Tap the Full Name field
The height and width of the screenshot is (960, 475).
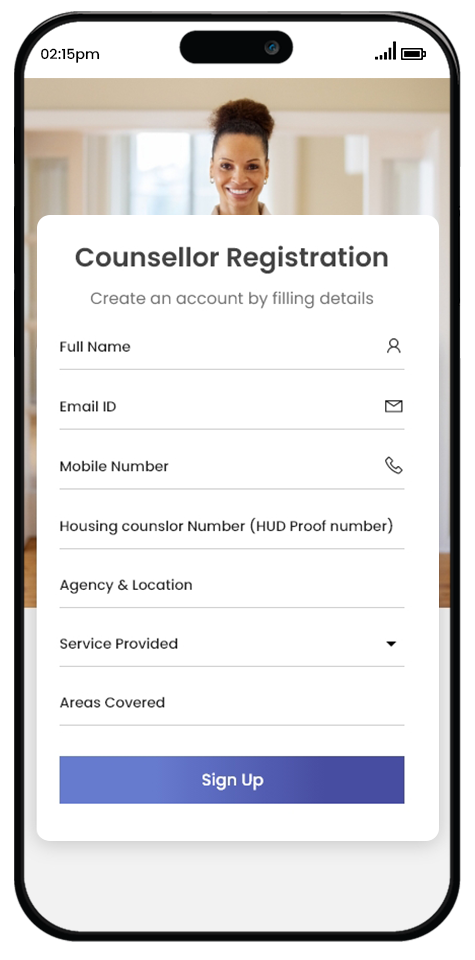(231, 347)
